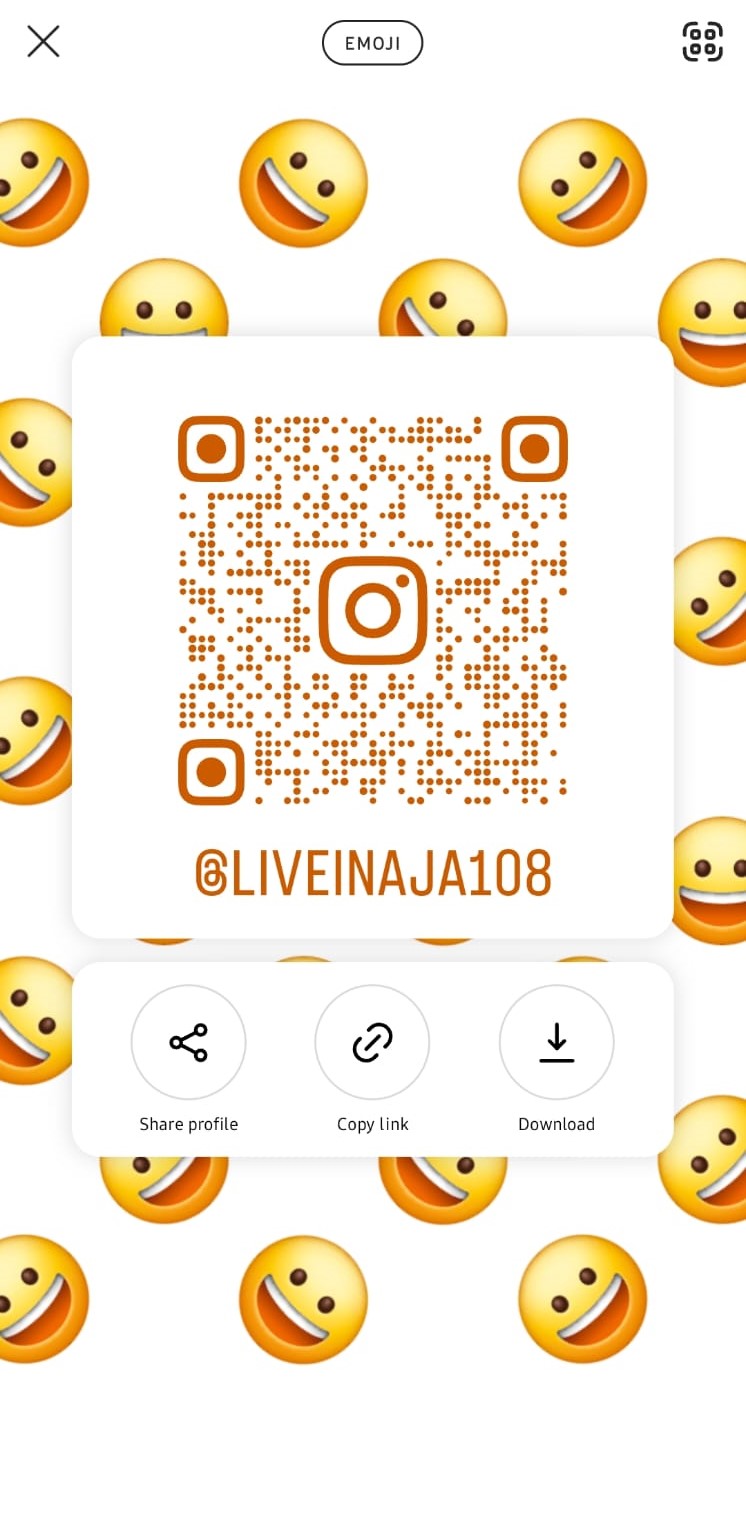
Task: Share profile via the share button
Action: tap(188, 1042)
